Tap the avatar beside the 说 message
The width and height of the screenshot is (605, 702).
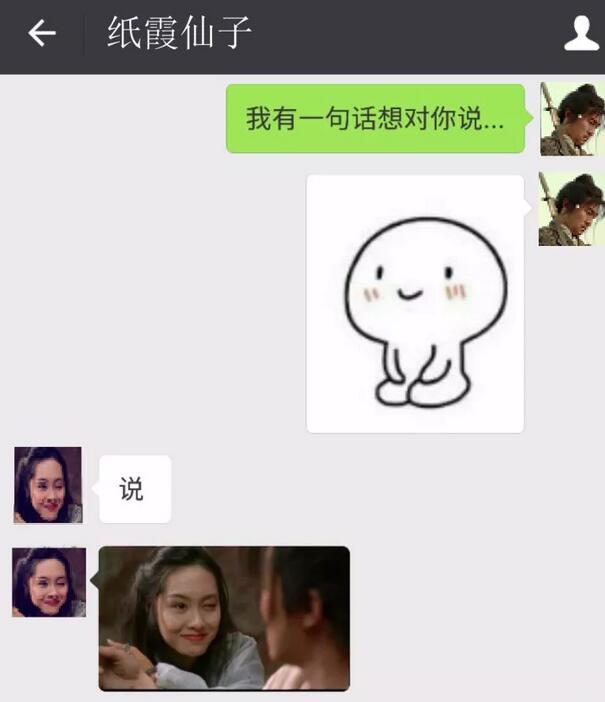coord(48,485)
